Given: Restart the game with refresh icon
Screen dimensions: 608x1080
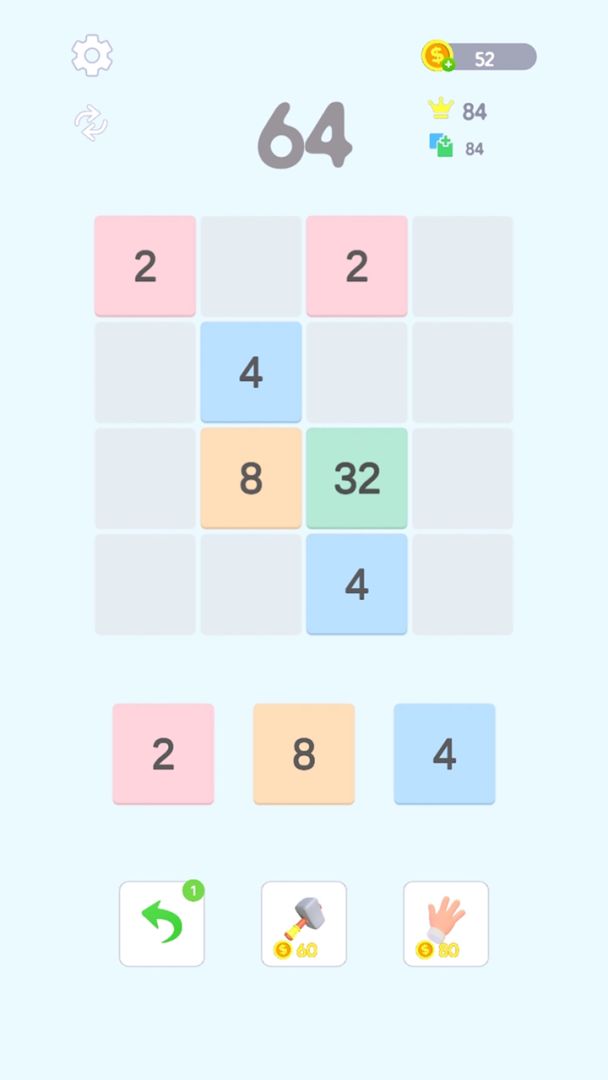Looking at the screenshot, I should click(91, 124).
